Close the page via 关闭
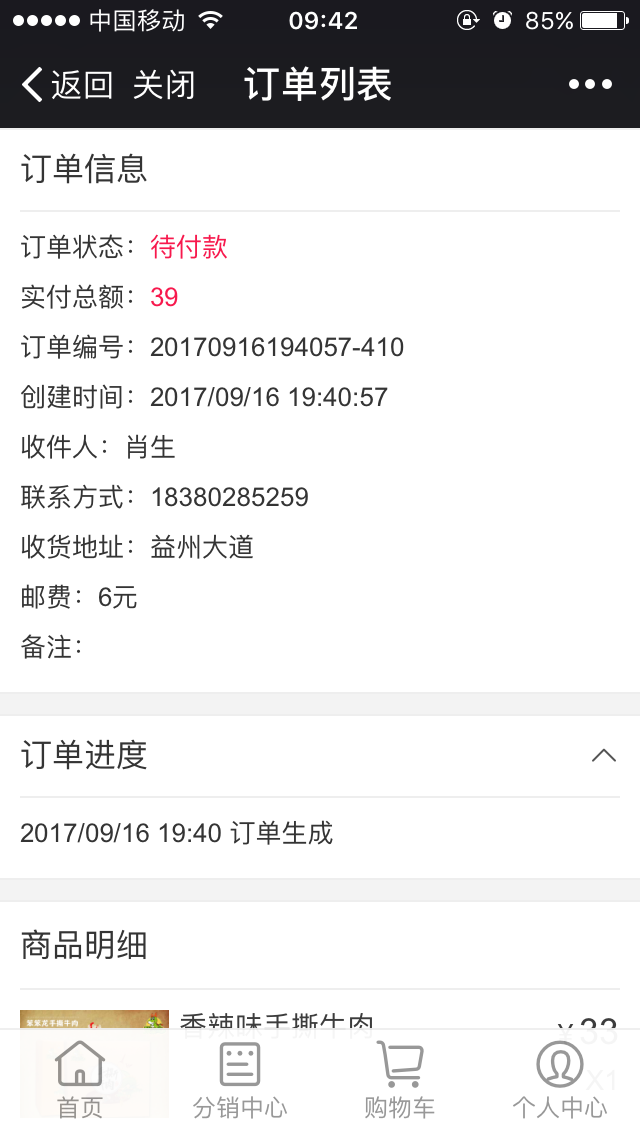640x1136 pixels. point(164,85)
